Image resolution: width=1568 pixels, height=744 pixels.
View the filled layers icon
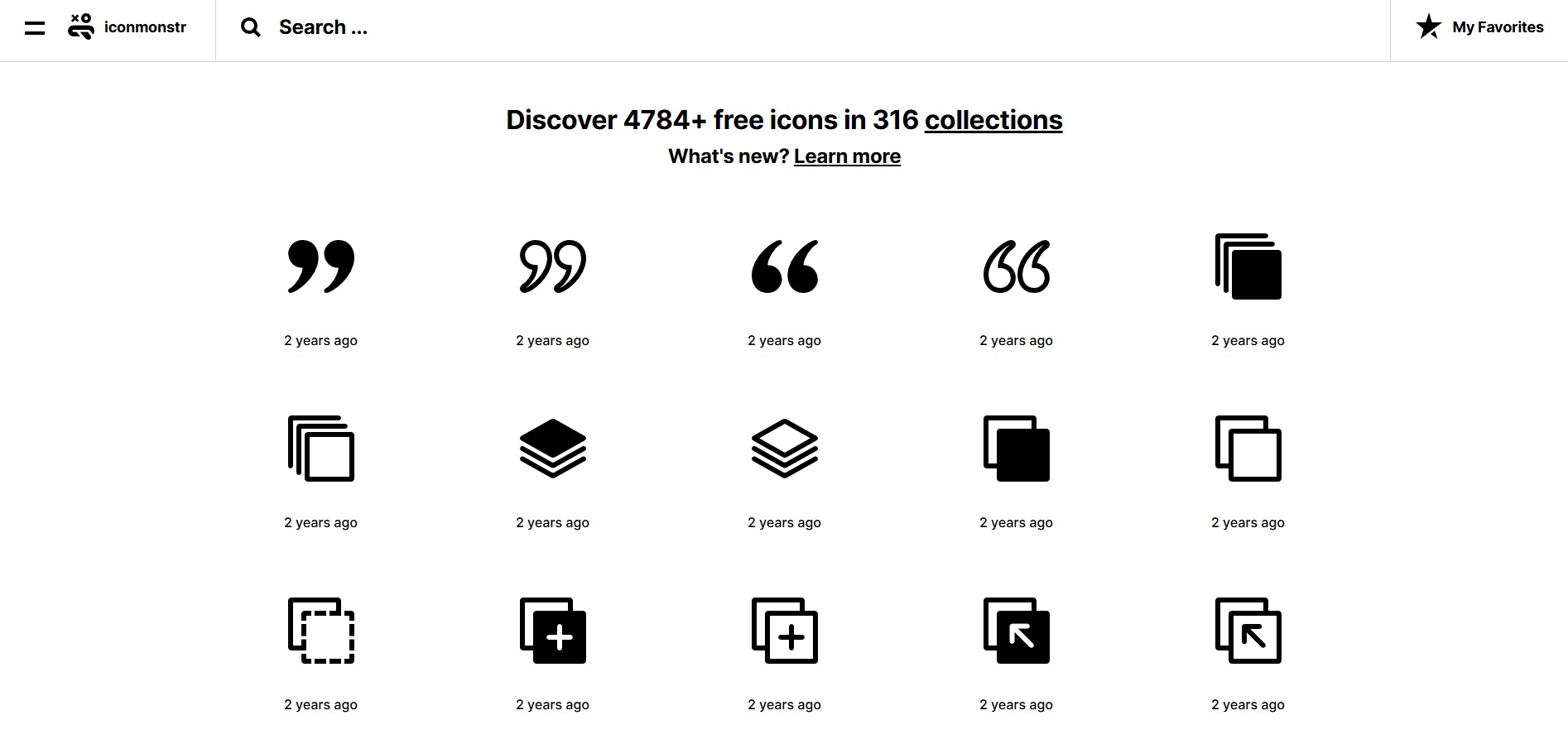[x=553, y=449]
